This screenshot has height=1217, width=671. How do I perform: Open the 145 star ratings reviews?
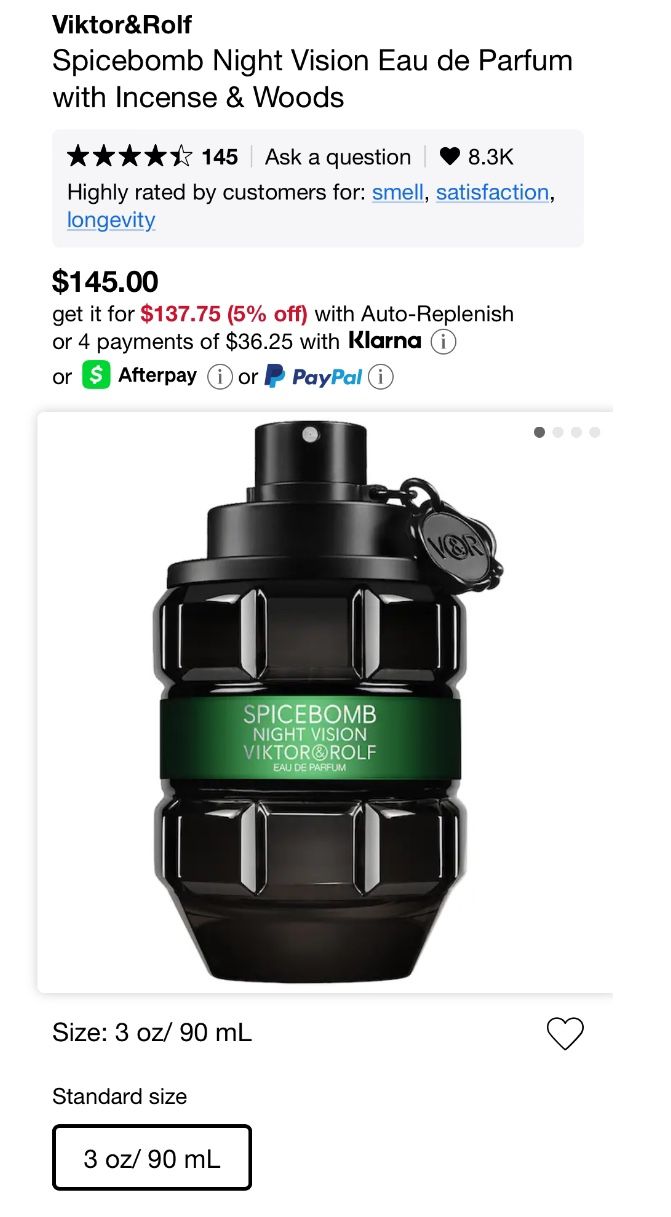(x=152, y=156)
